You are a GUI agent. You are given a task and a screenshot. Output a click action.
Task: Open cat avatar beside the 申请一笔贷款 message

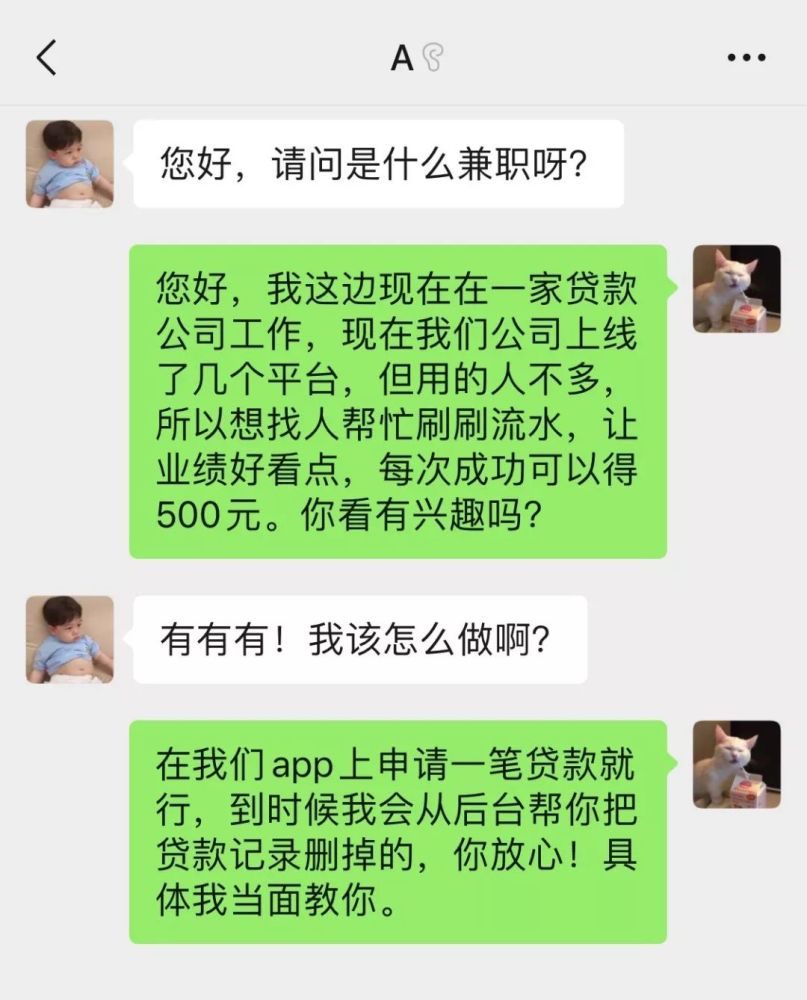coord(736,764)
